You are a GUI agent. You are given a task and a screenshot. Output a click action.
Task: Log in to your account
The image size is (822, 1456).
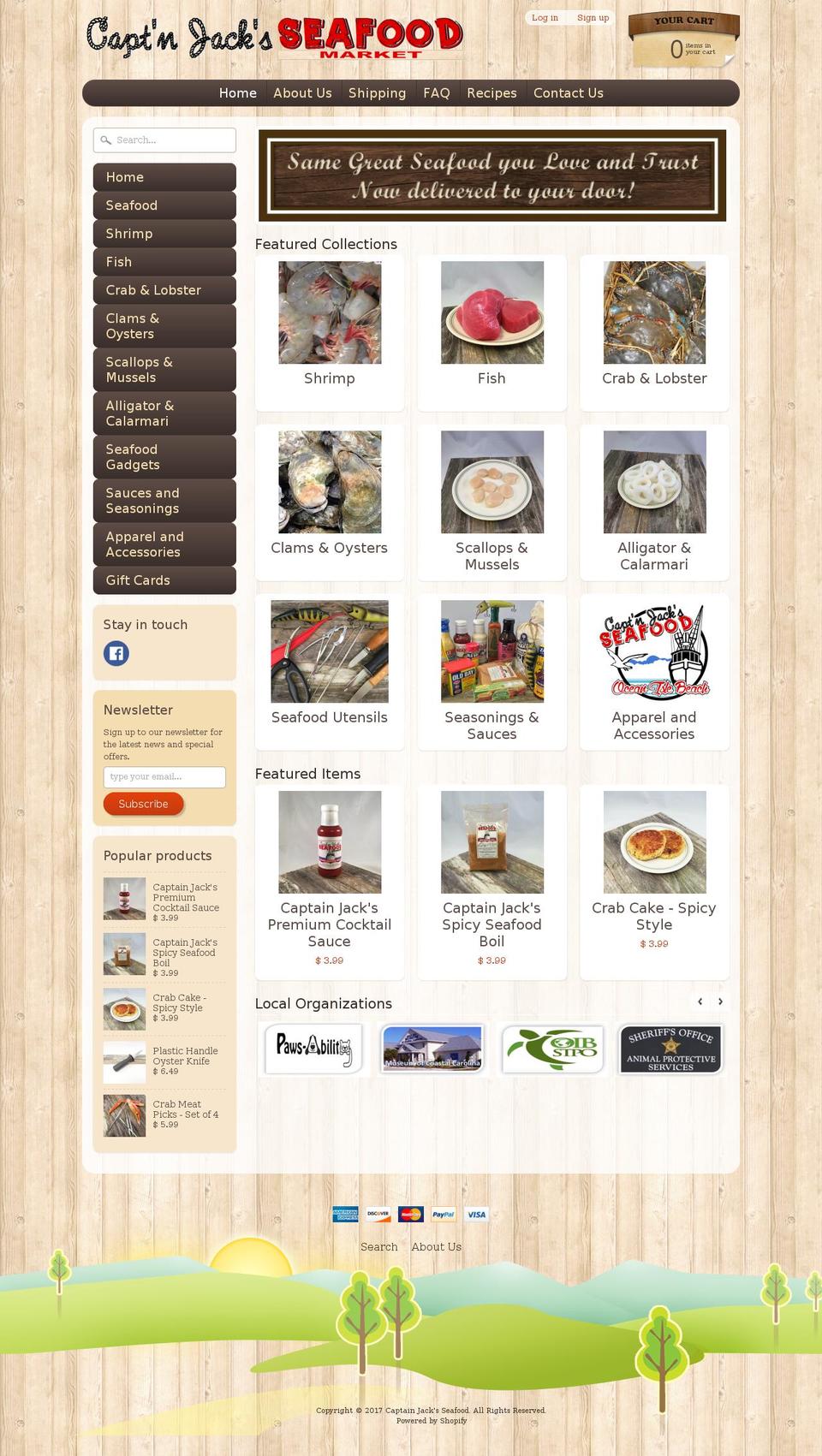coord(545,17)
